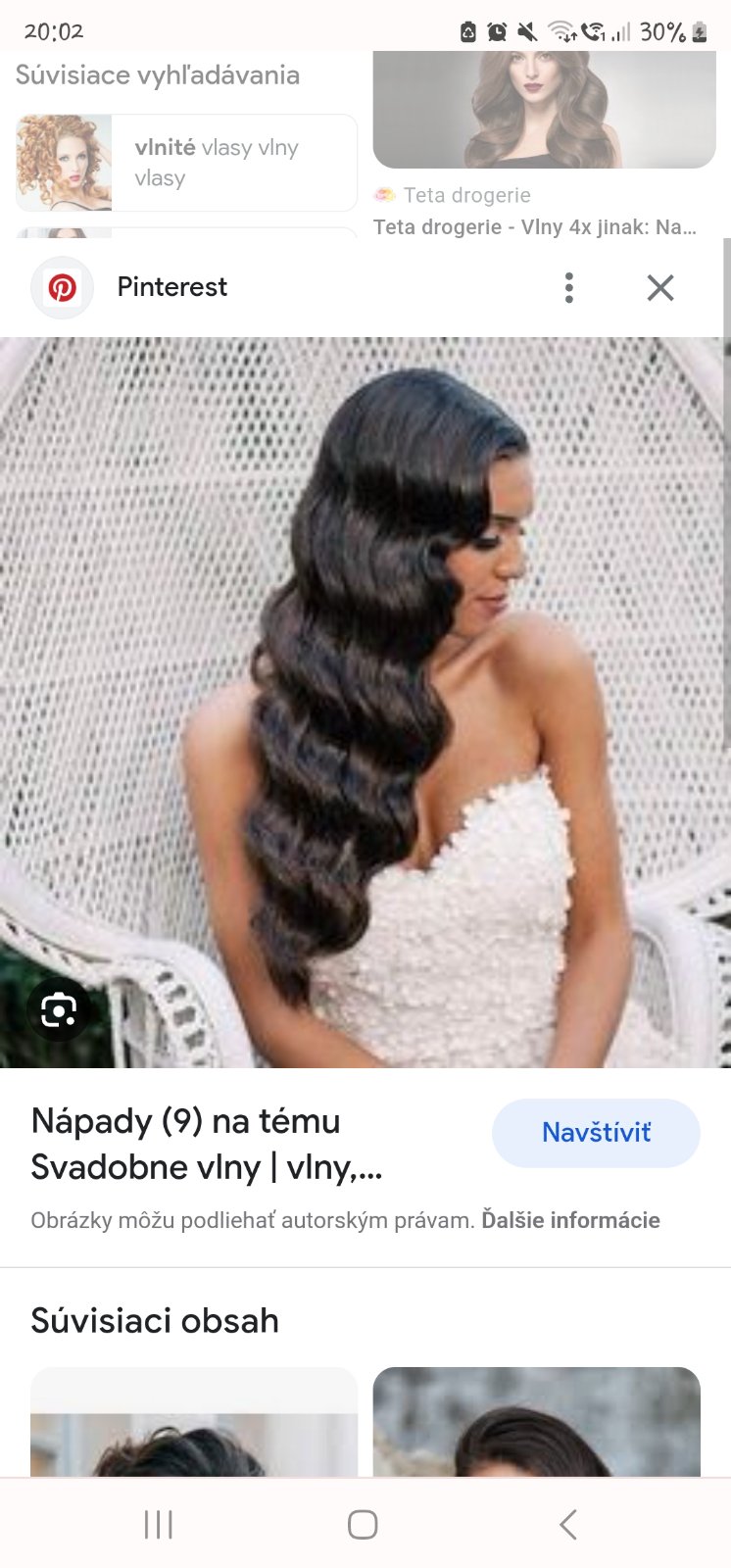Go to the home screen
Viewport: 731px width, 1568px height.
363,1524
